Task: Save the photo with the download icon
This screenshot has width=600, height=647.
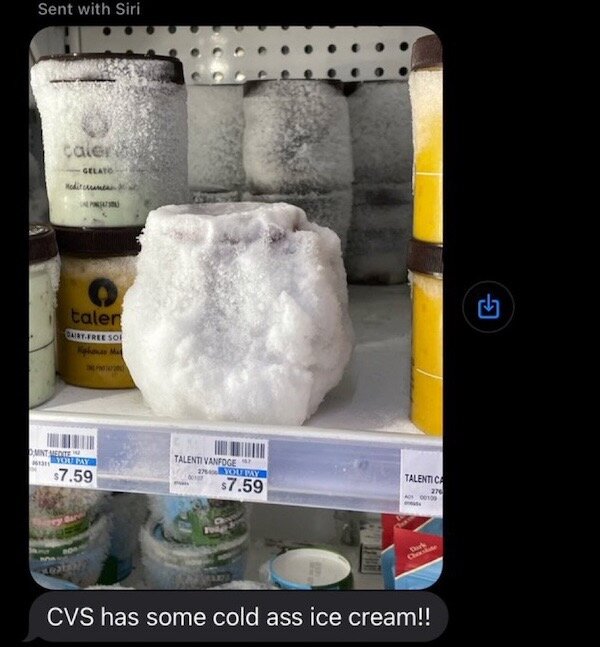Action: (489, 307)
